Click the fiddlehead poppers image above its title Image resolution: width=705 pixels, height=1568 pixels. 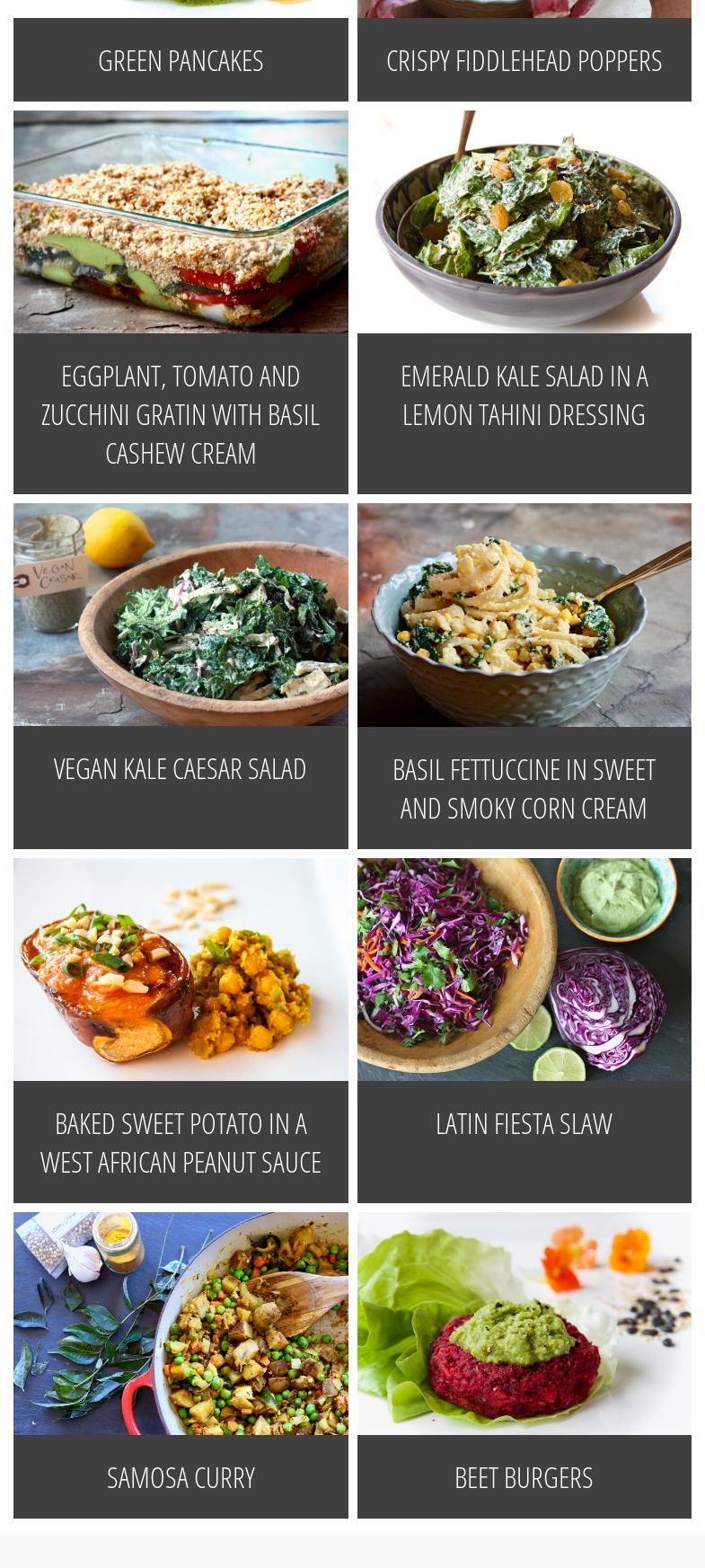524,7
